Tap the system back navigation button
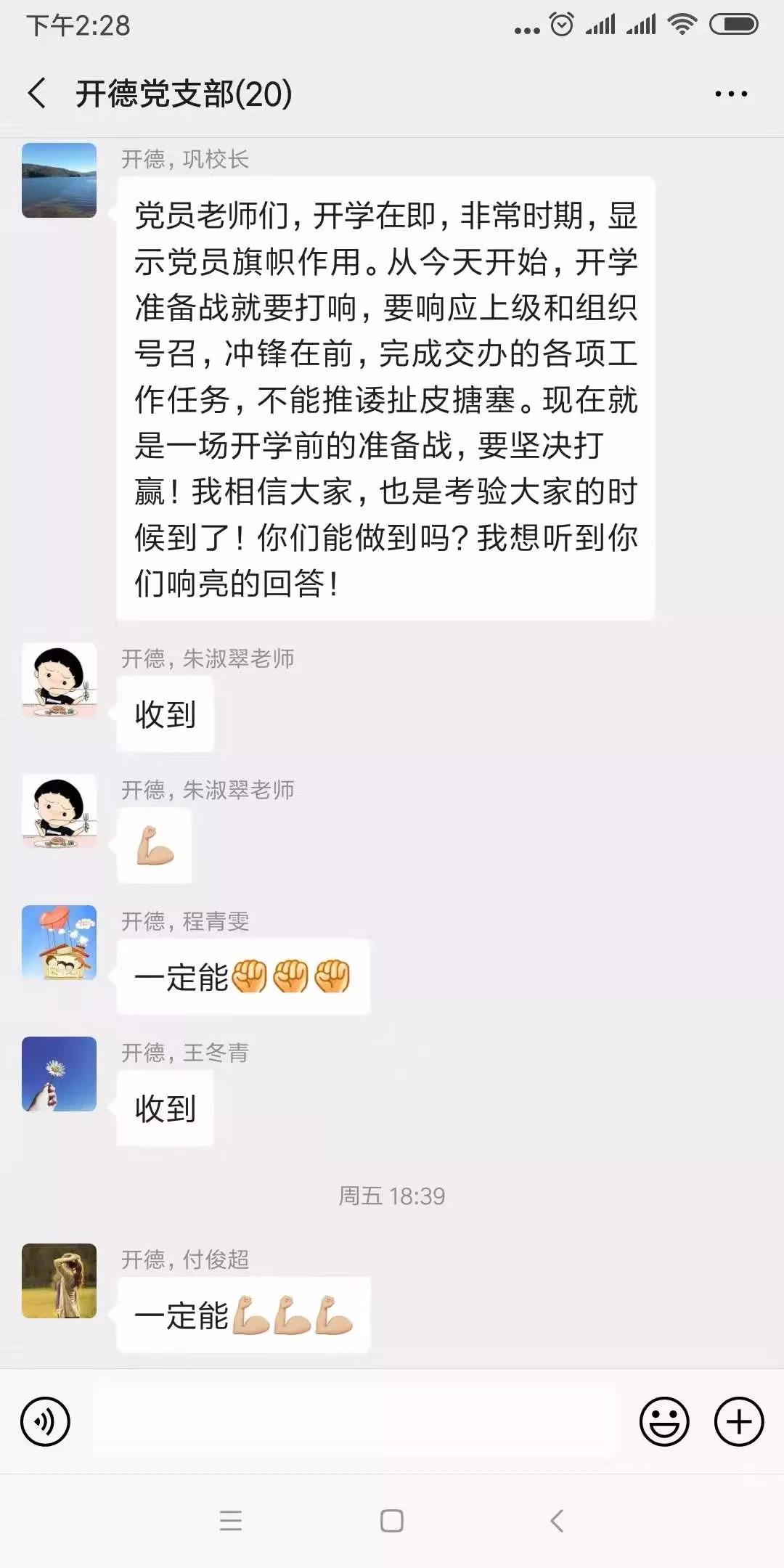Image resolution: width=784 pixels, height=1568 pixels. pos(557,1520)
